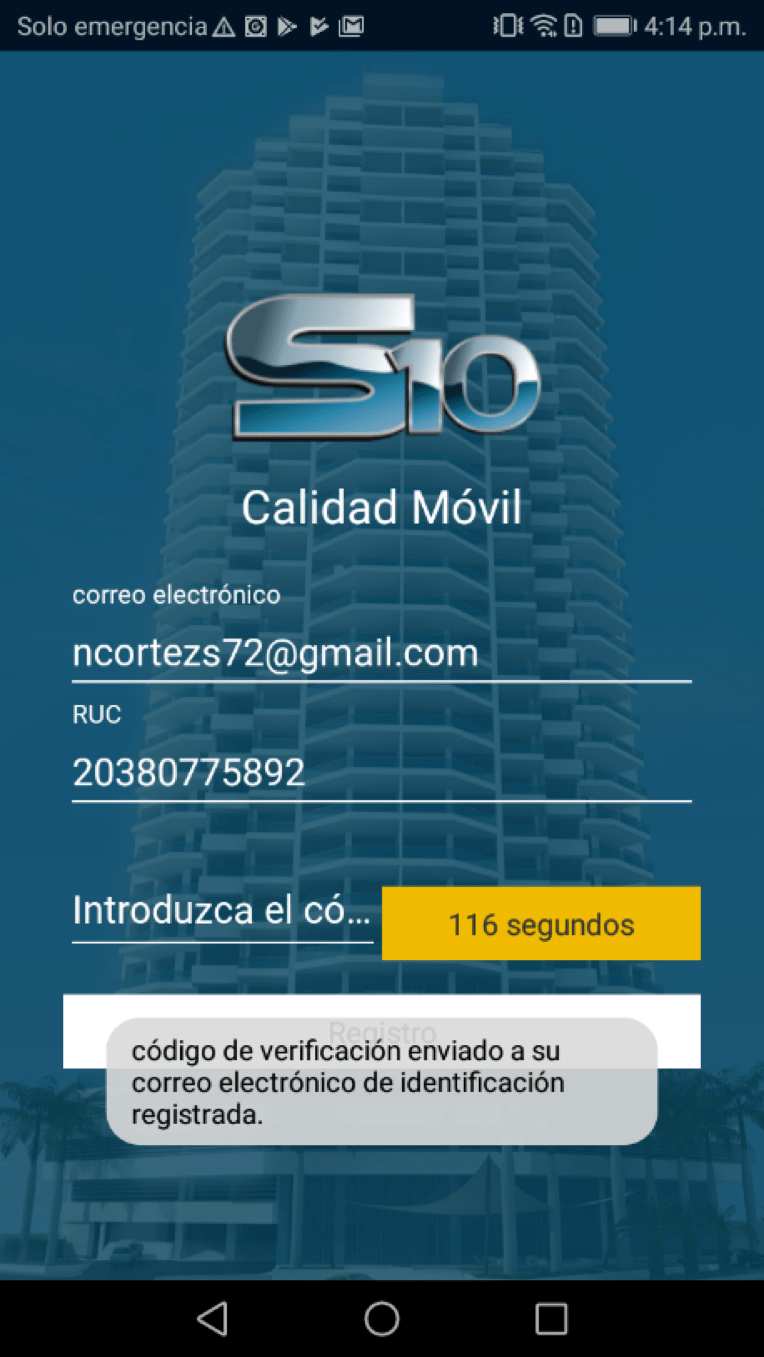
Task: Tap the RUC number field
Action: [x=381, y=773]
